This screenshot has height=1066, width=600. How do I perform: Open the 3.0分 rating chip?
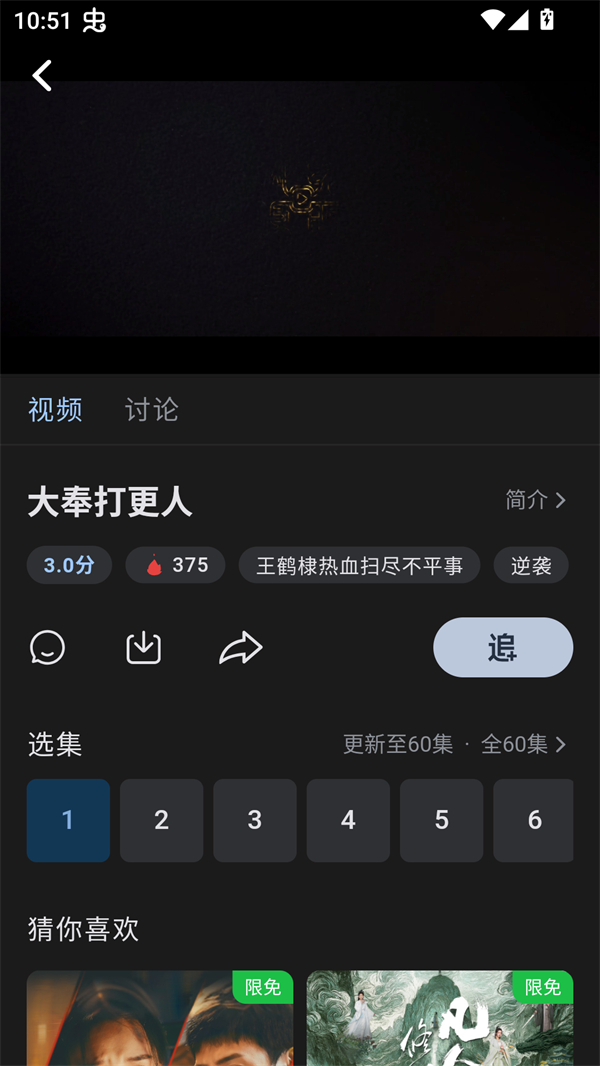point(69,565)
